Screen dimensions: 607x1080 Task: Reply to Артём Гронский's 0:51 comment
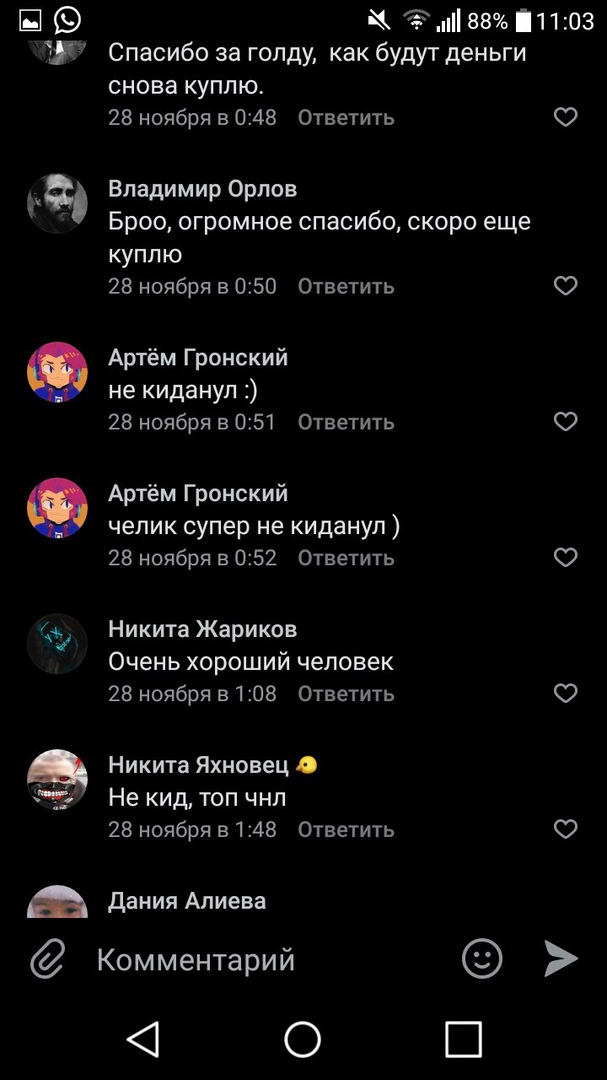346,422
